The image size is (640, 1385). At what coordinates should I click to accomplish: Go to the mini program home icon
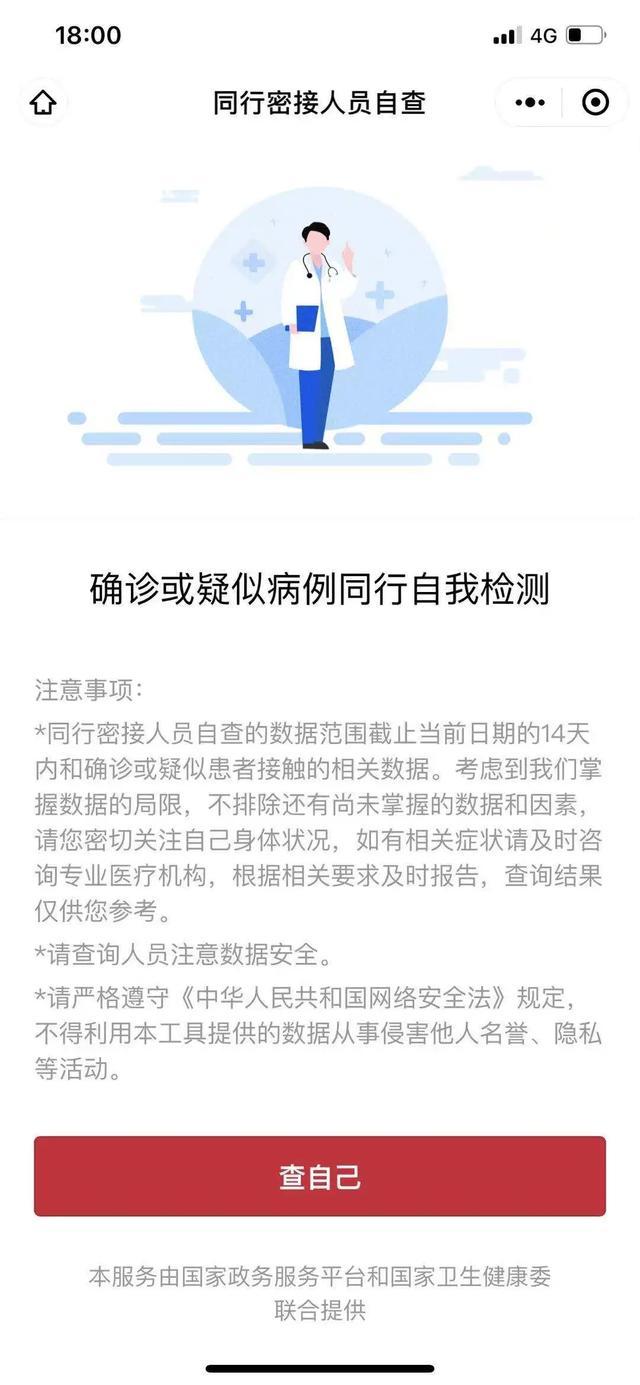coord(43,102)
